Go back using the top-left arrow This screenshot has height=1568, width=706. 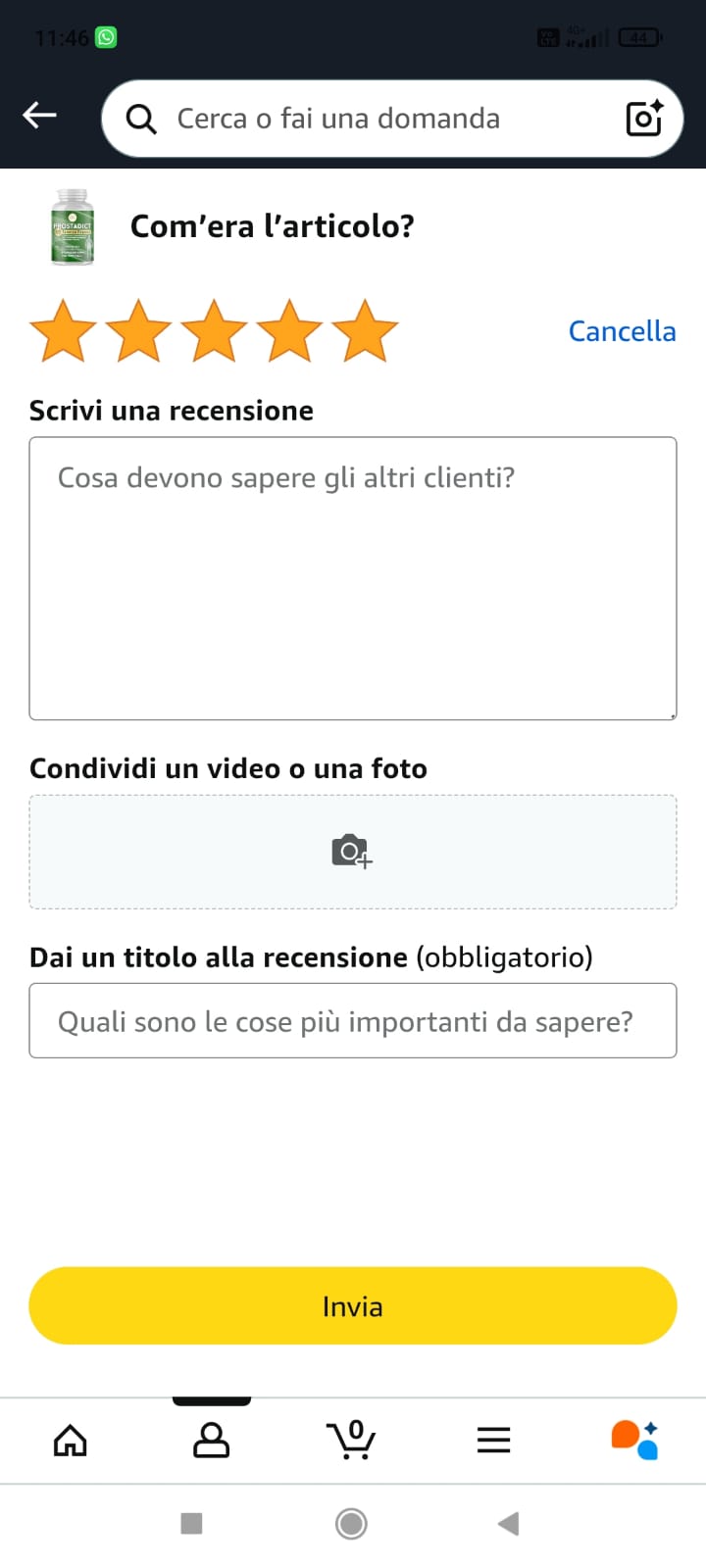coord(40,117)
